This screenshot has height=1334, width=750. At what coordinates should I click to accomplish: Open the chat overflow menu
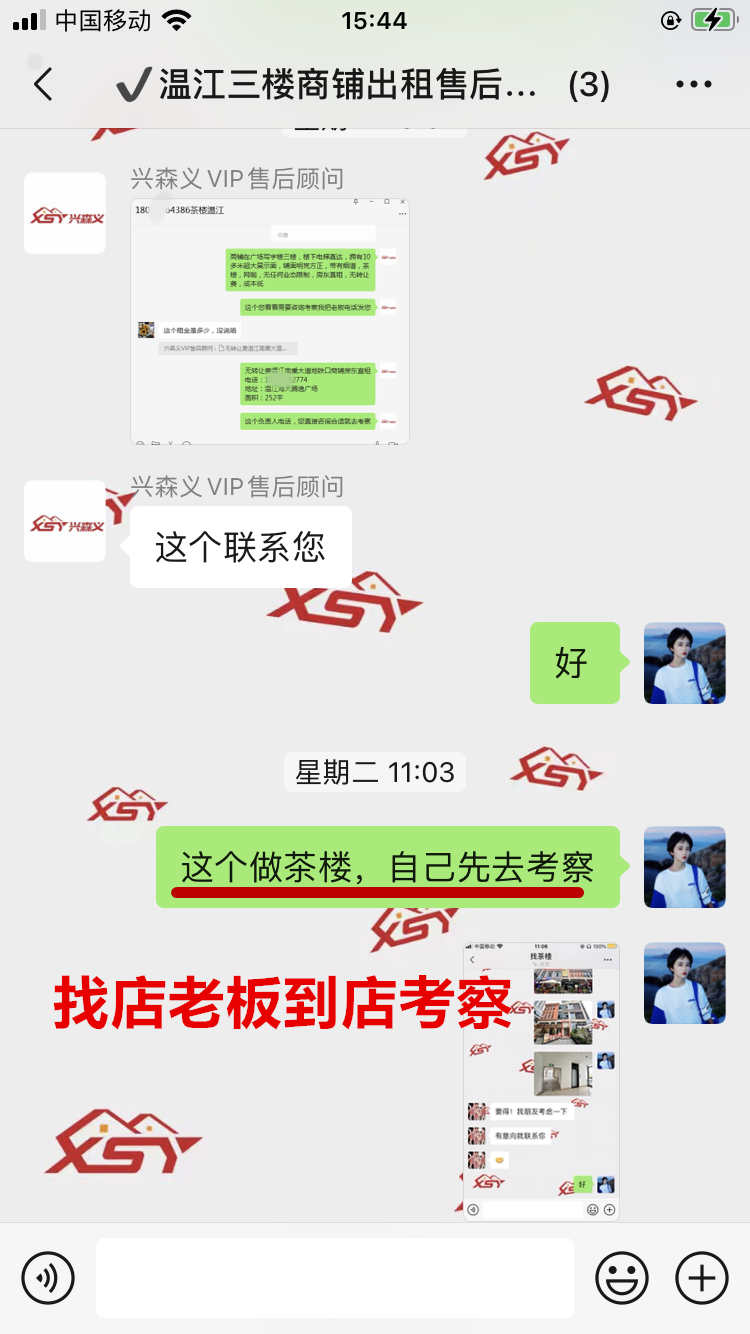693,85
